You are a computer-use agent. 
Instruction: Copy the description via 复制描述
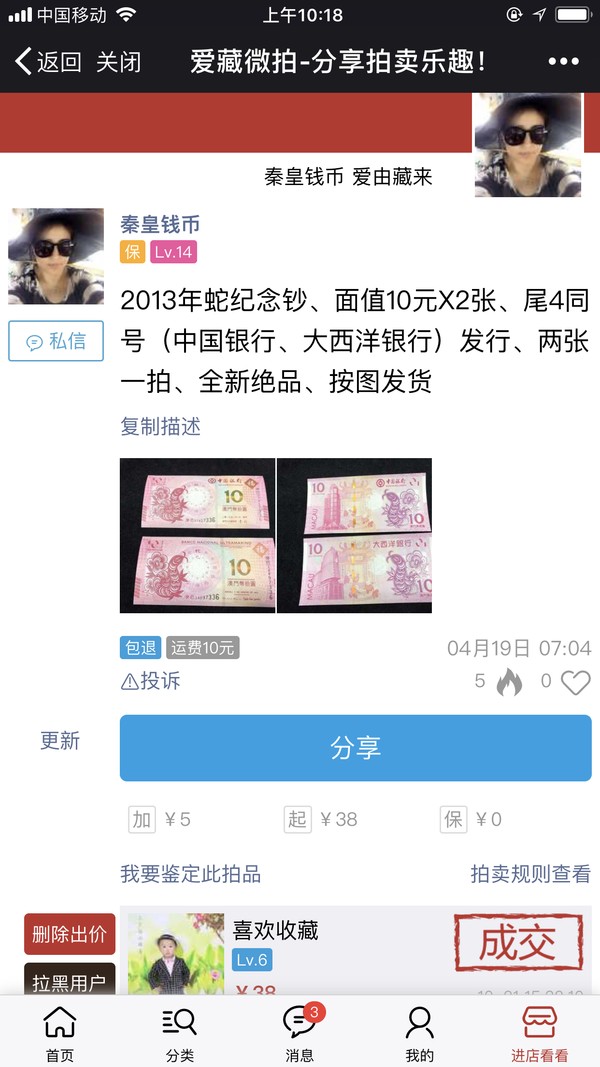(x=161, y=427)
